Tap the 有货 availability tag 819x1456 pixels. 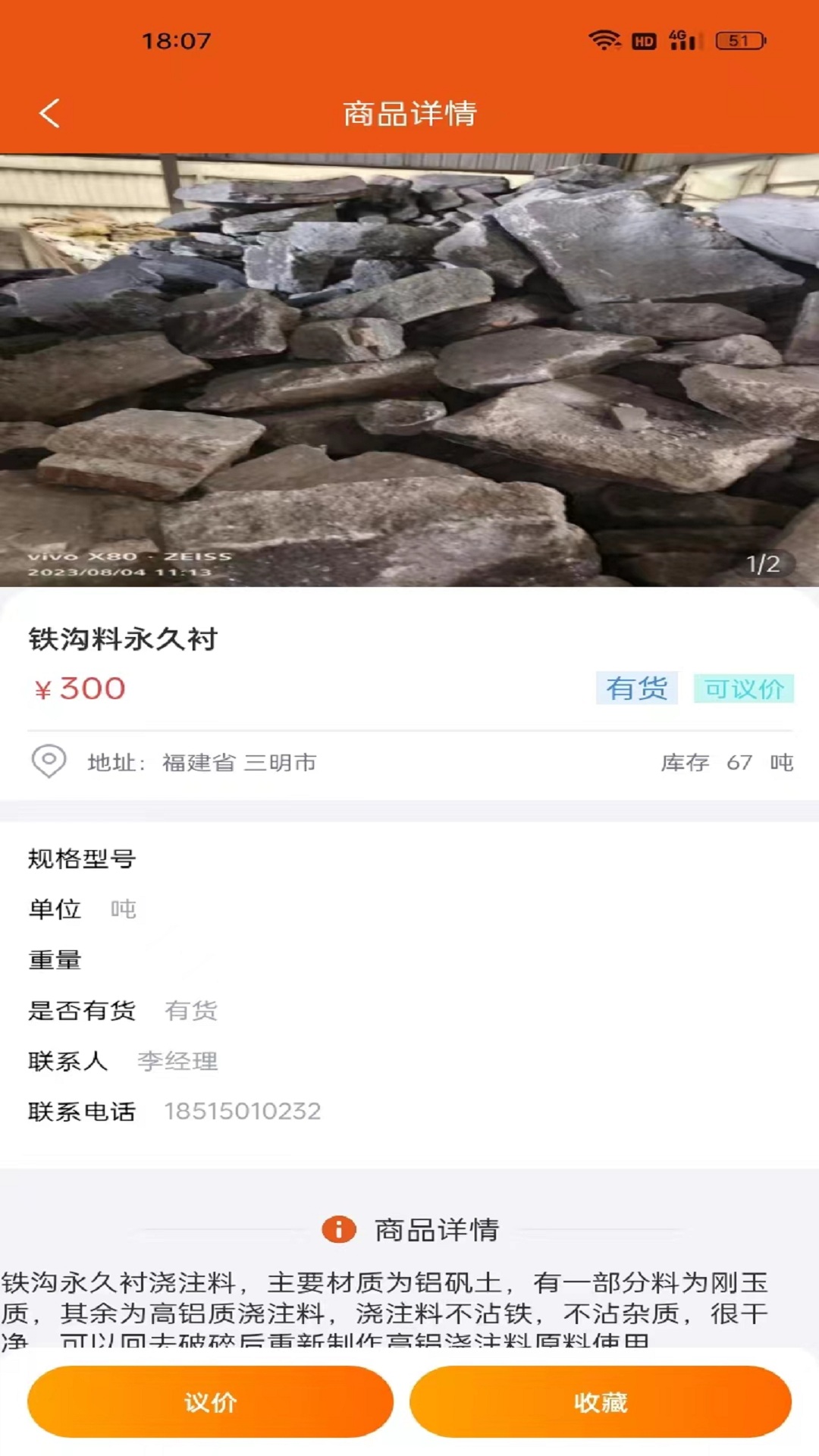click(x=635, y=689)
